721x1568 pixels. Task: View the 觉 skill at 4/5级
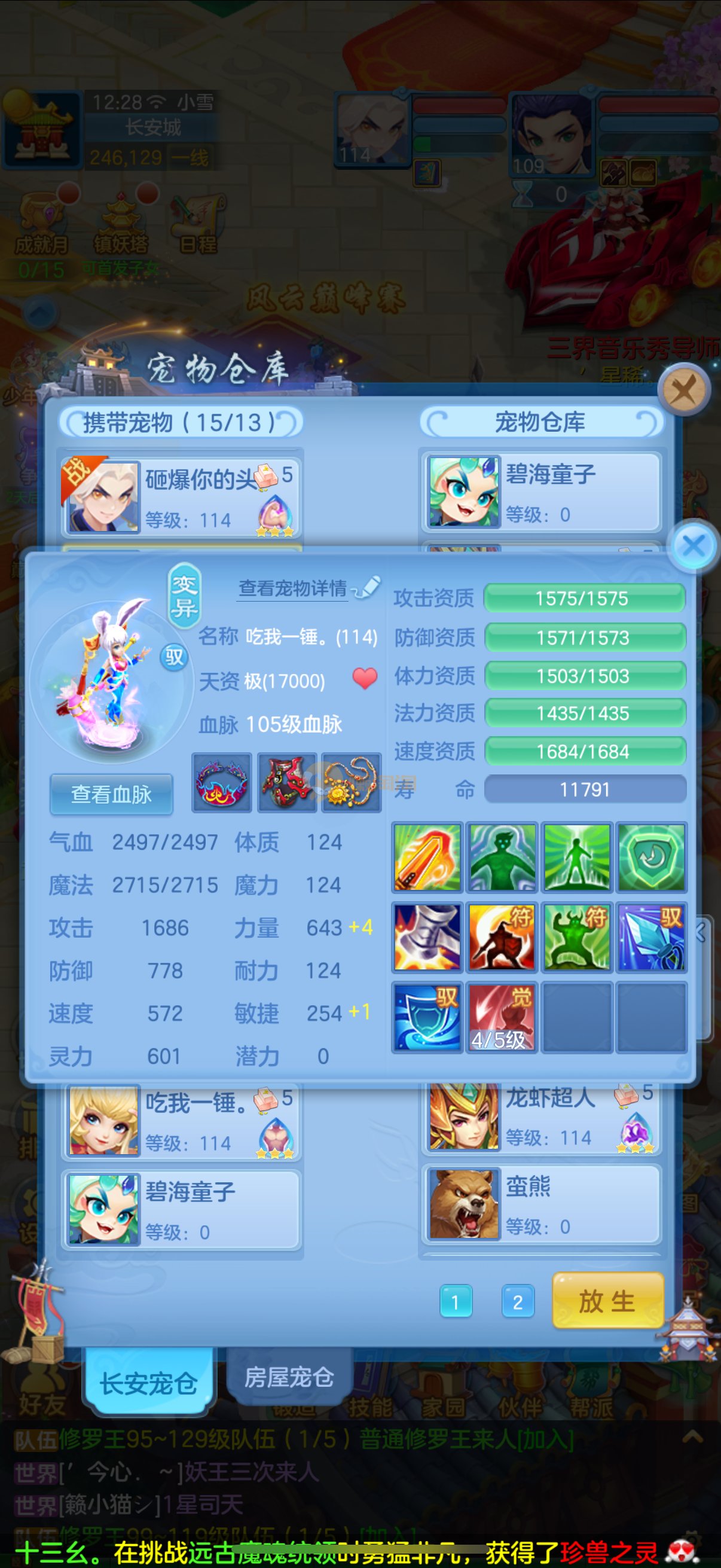(x=502, y=1016)
